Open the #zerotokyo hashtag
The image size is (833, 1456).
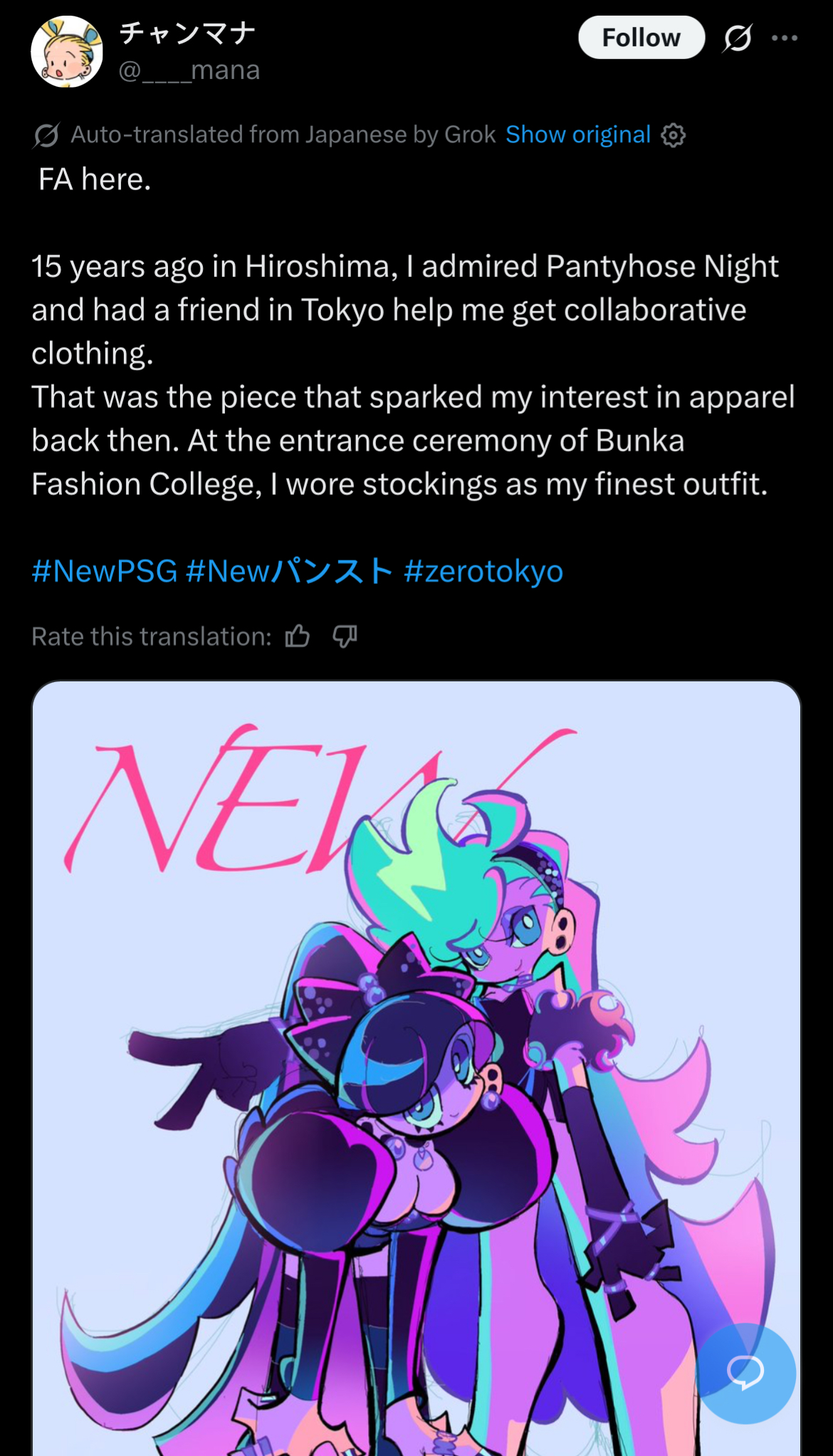(483, 571)
